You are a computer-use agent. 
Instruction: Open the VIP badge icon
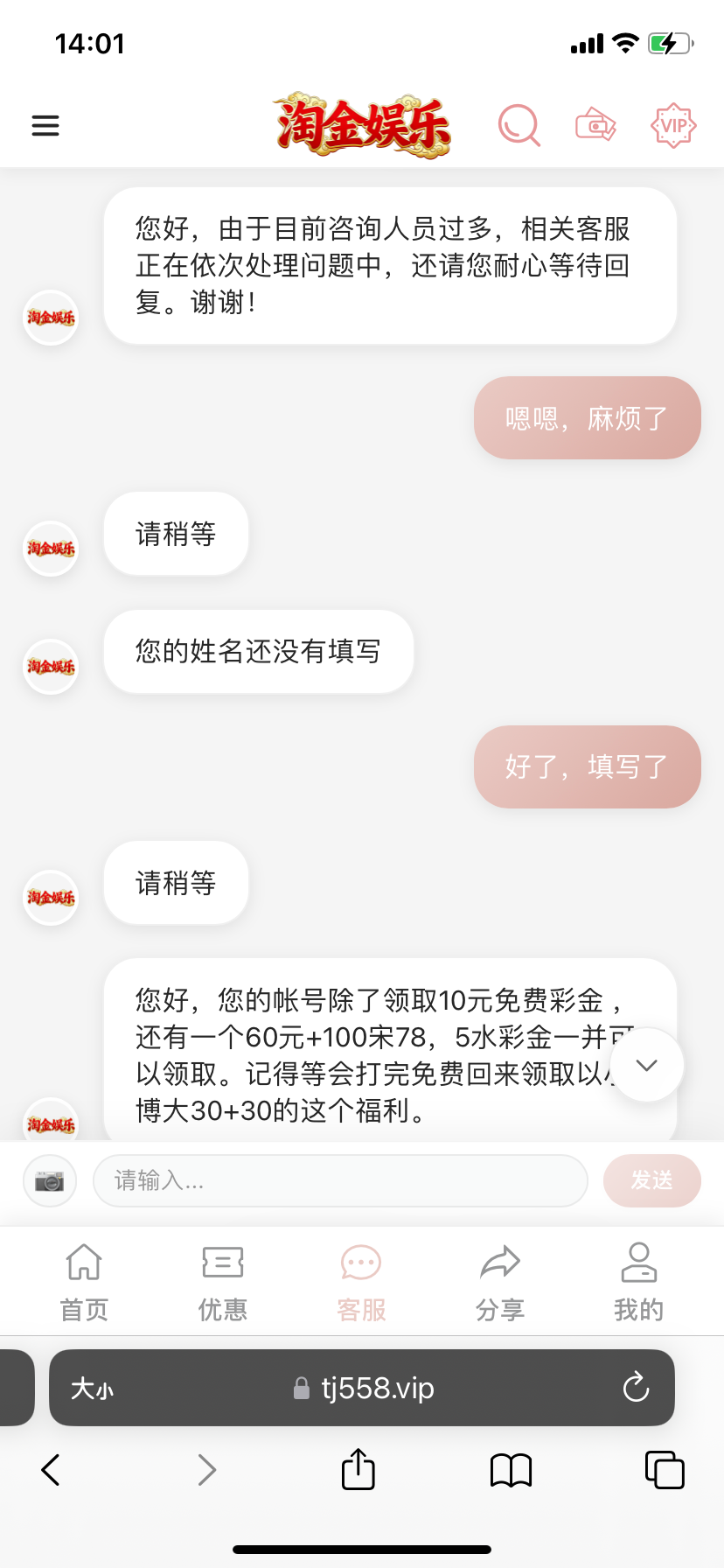click(x=673, y=125)
